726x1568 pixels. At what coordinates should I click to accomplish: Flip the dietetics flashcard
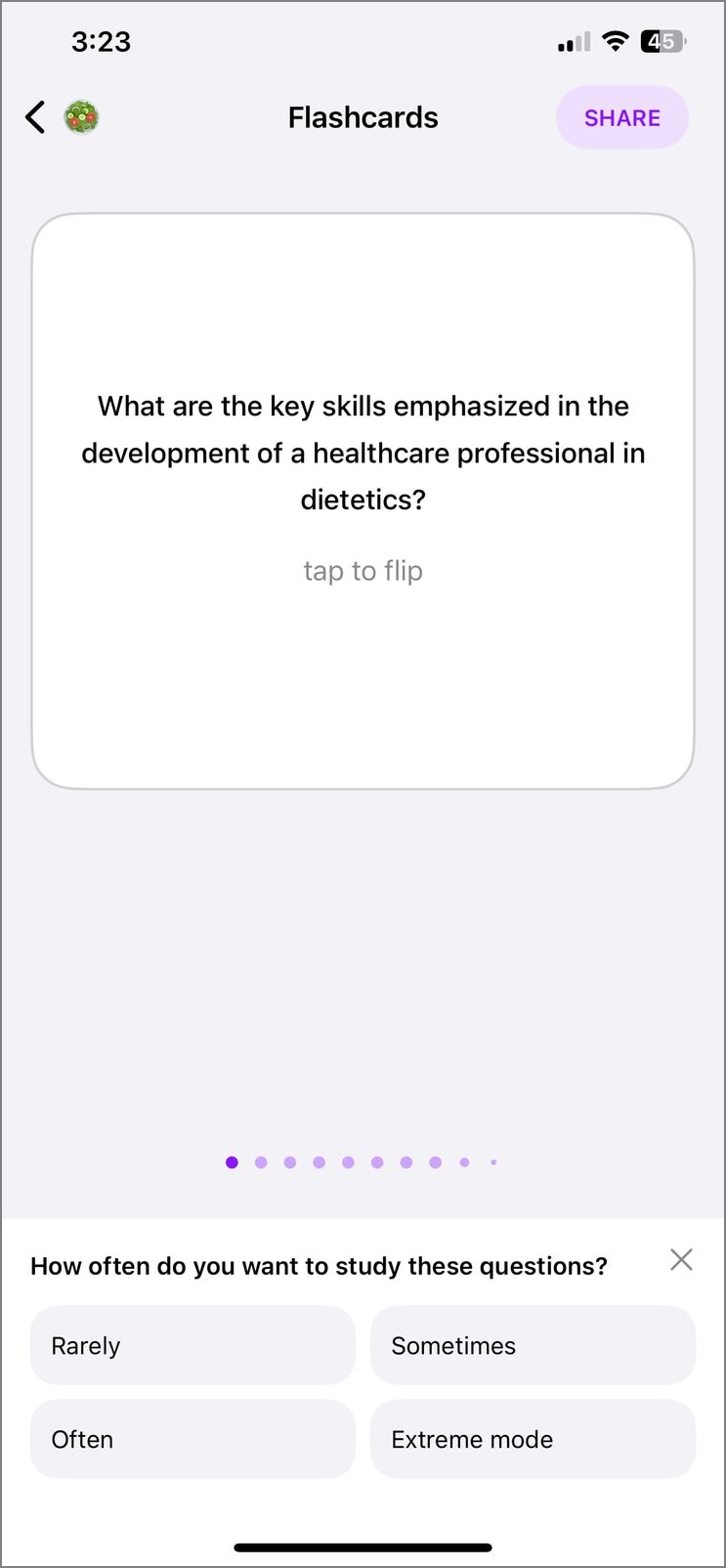click(x=363, y=501)
